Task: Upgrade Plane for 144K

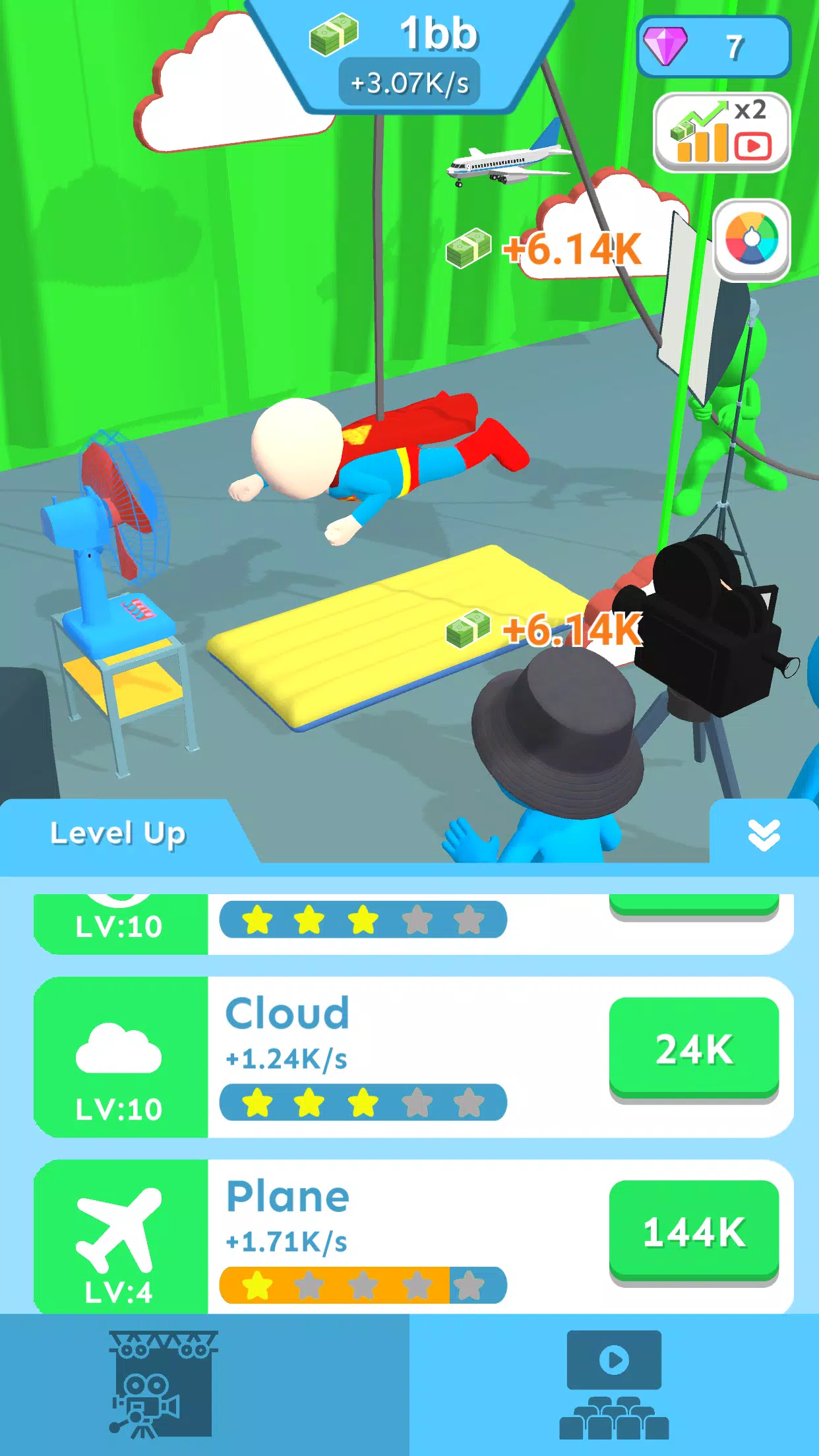Action: [694, 1232]
